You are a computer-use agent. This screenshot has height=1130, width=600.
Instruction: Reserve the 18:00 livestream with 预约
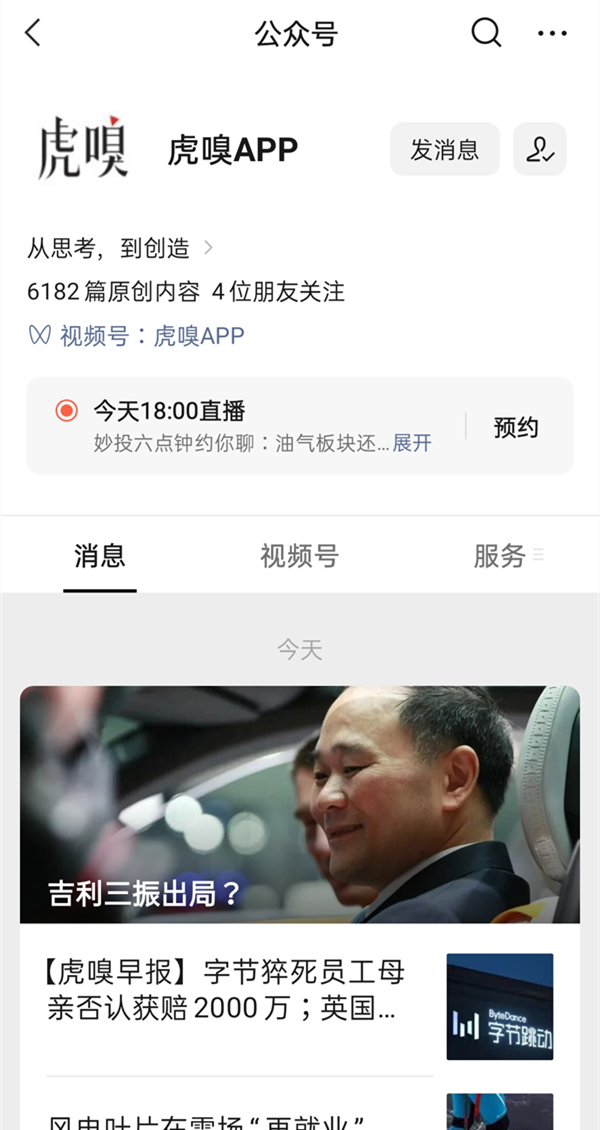[516, 427]
